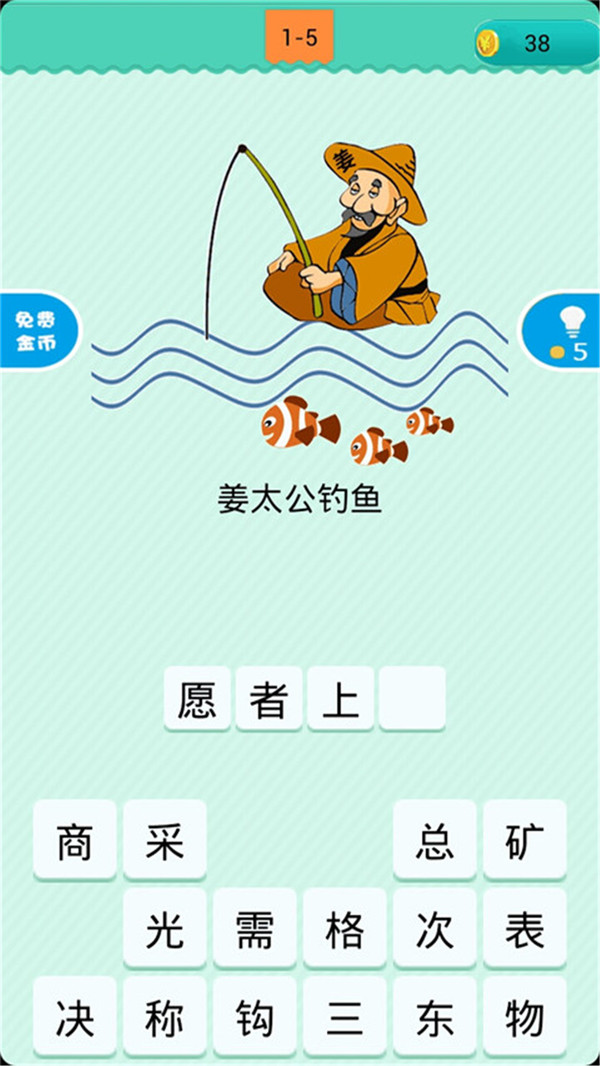The height and width of the screenshot is (1066, 600).
Task: Tap the character tile 称
Action: [165, 1018]
